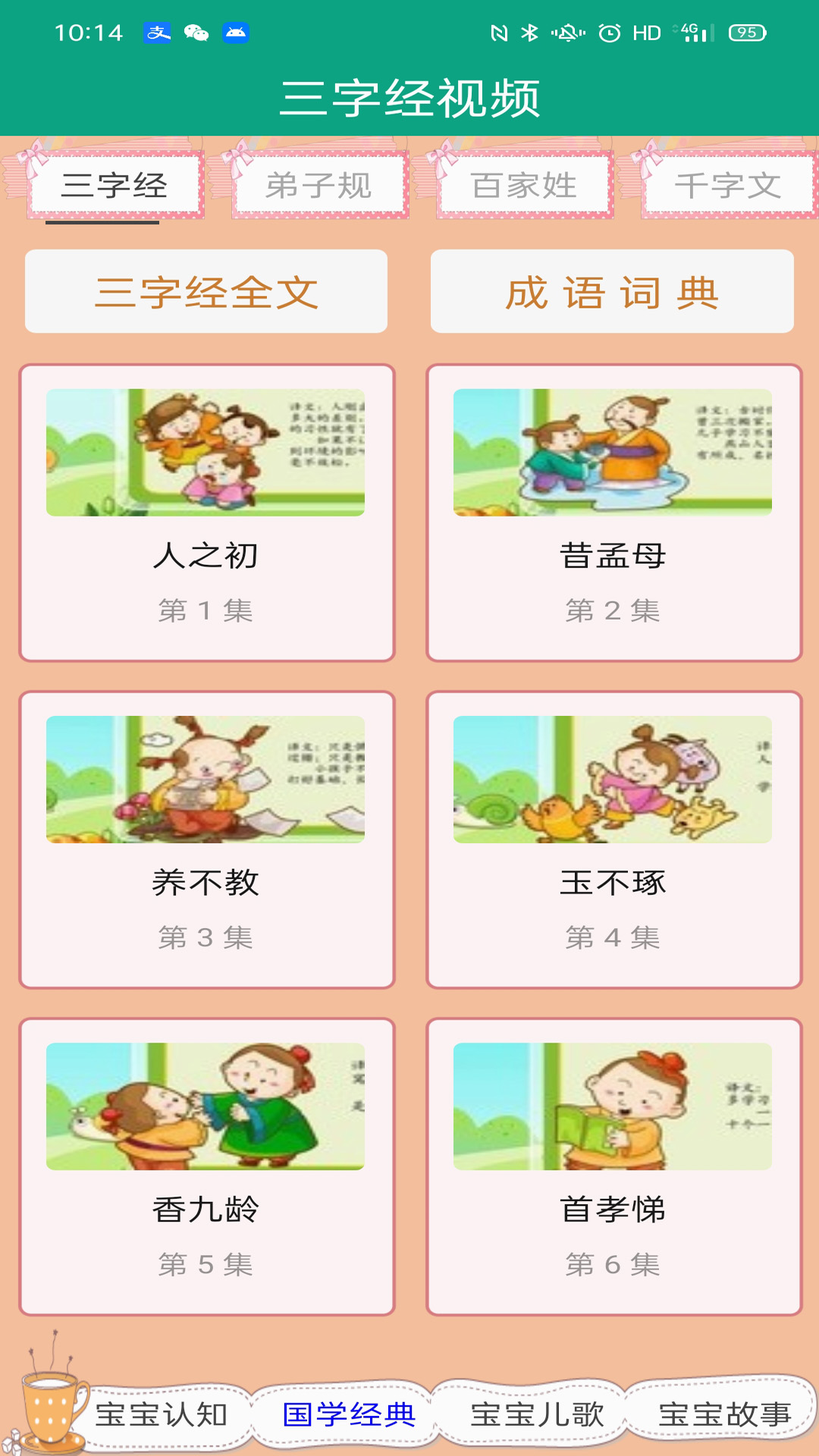
Task: Play the 香九龄 episode 5 card
Action: point(206,1166)
